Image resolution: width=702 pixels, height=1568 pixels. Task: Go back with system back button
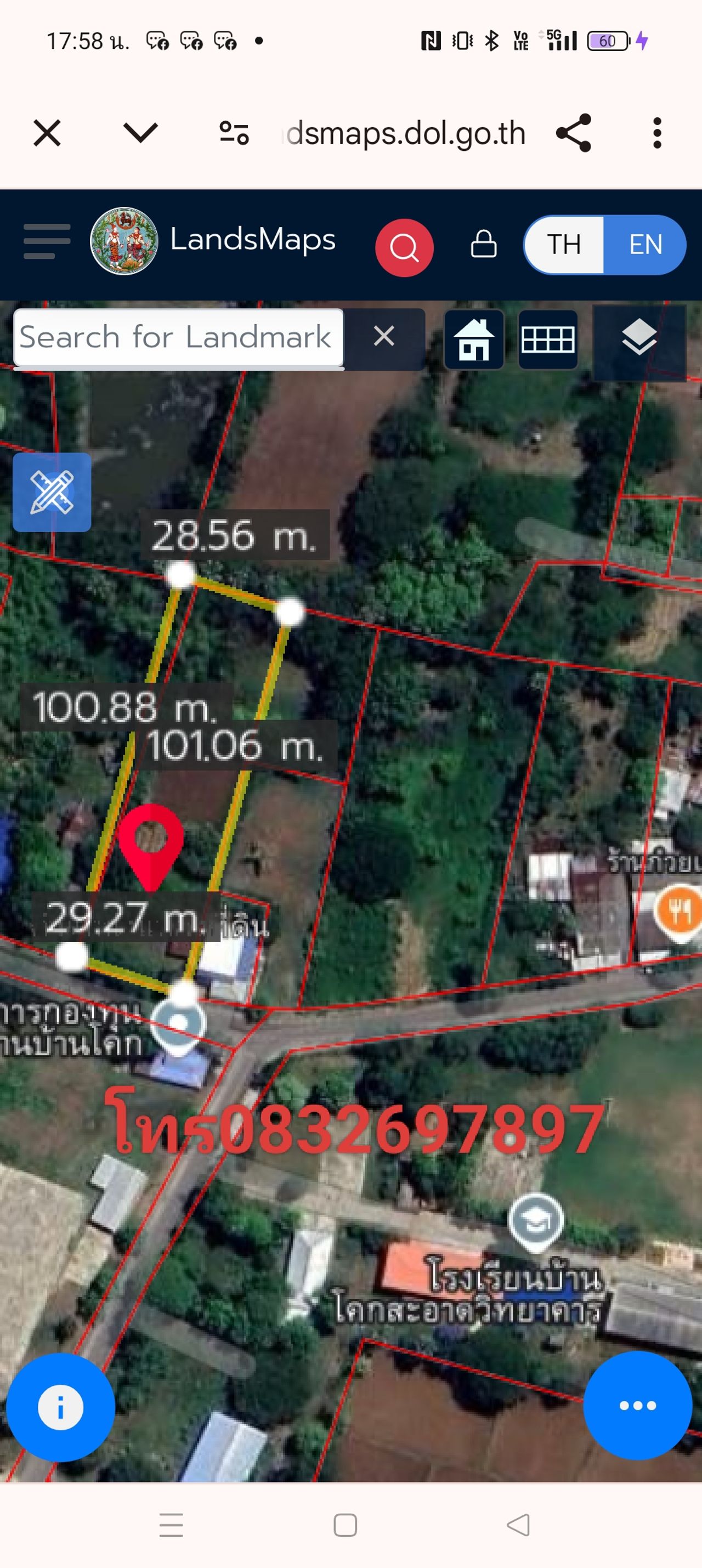coord(518,1525)
